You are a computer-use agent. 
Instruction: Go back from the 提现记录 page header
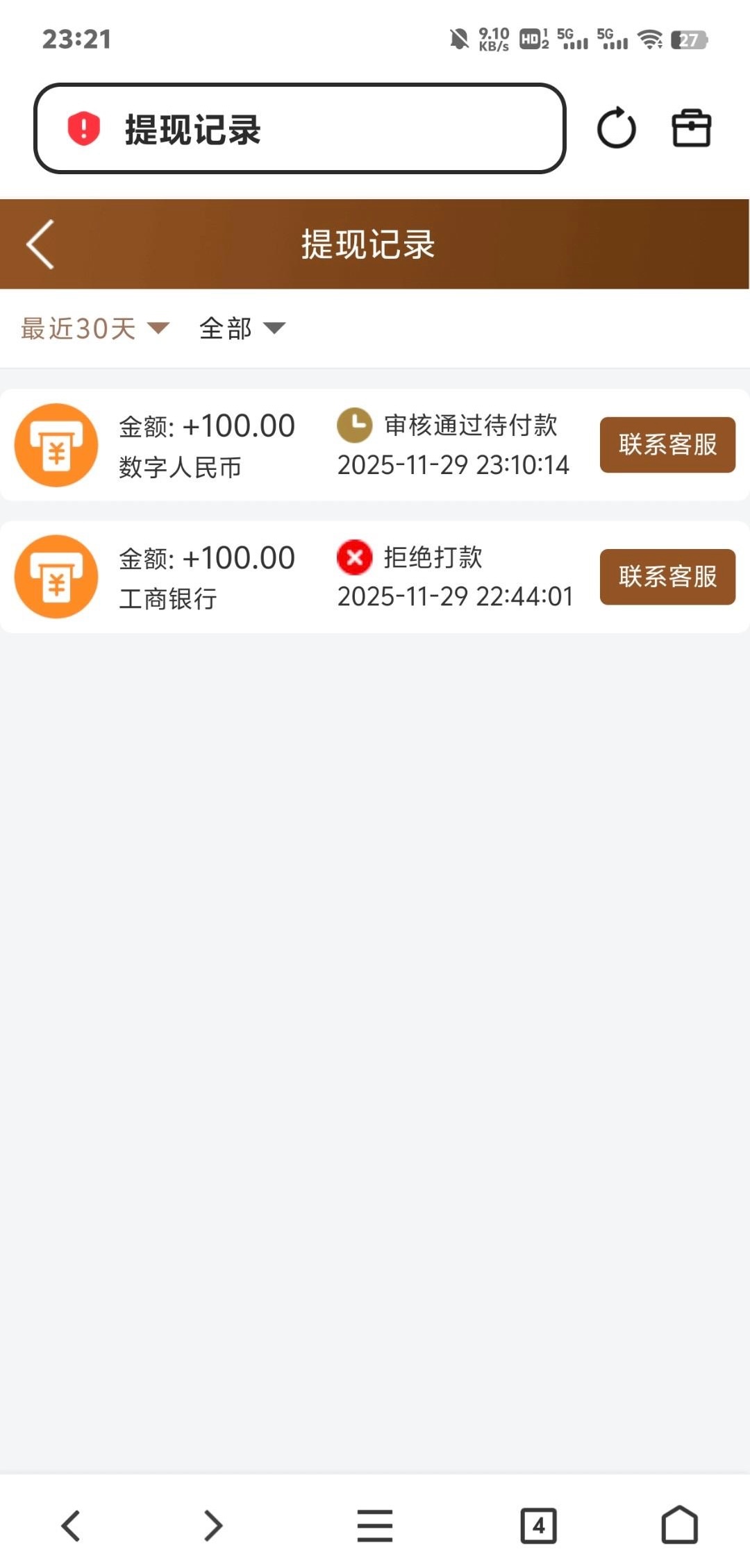(40, 244)
